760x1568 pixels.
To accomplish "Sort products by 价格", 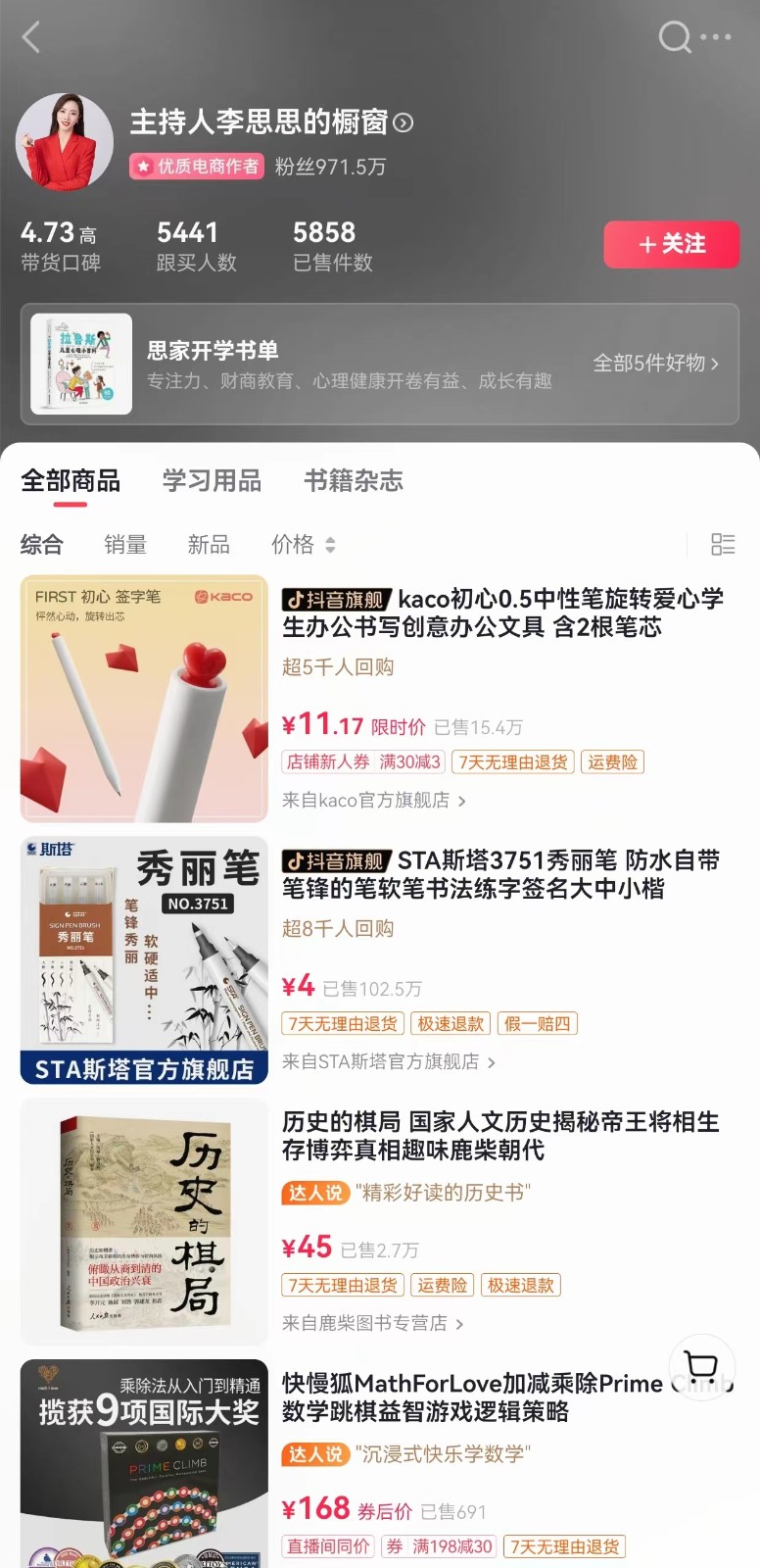I will click(303, 544).
